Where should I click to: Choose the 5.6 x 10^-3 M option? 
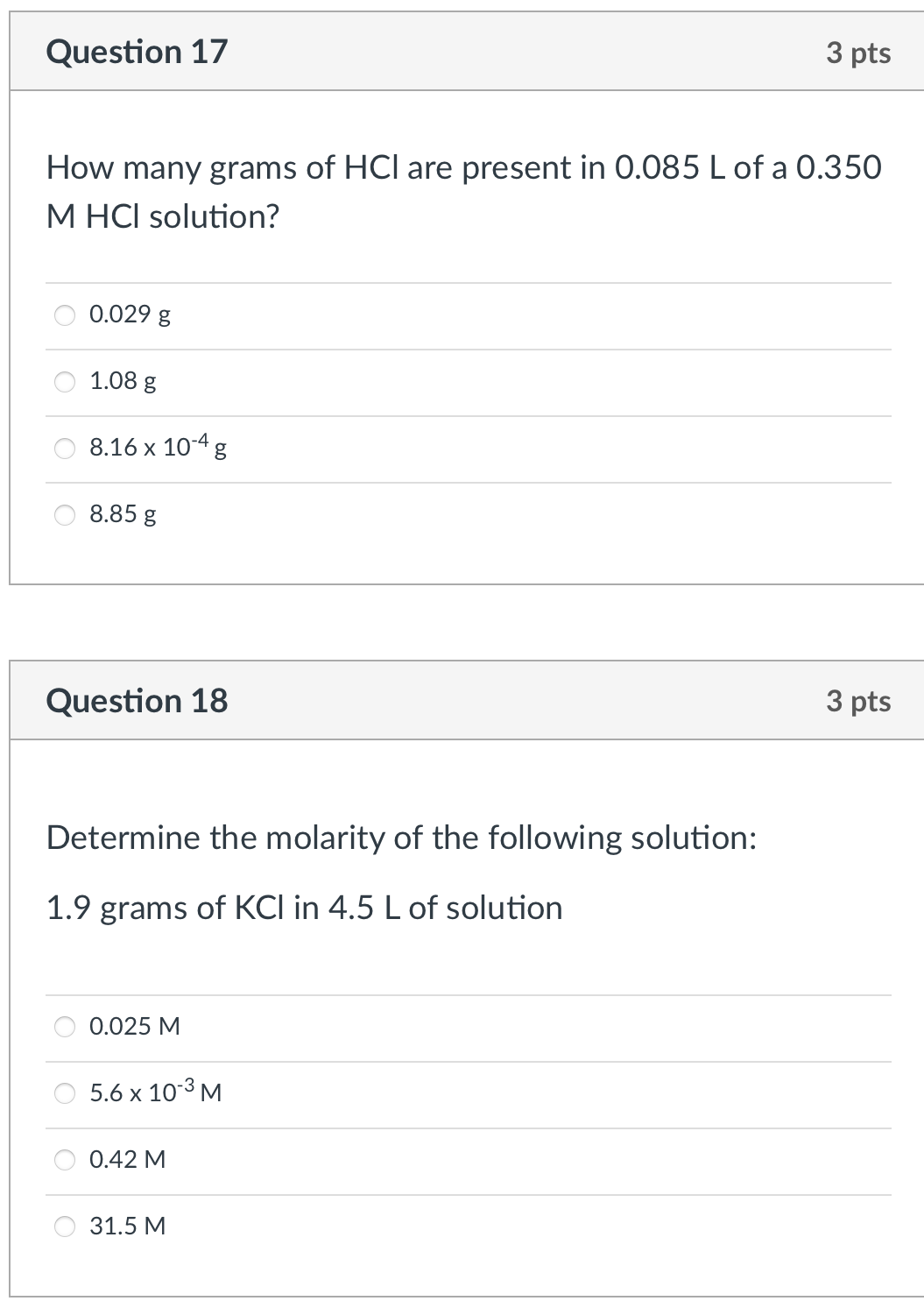coord(66,1093)
